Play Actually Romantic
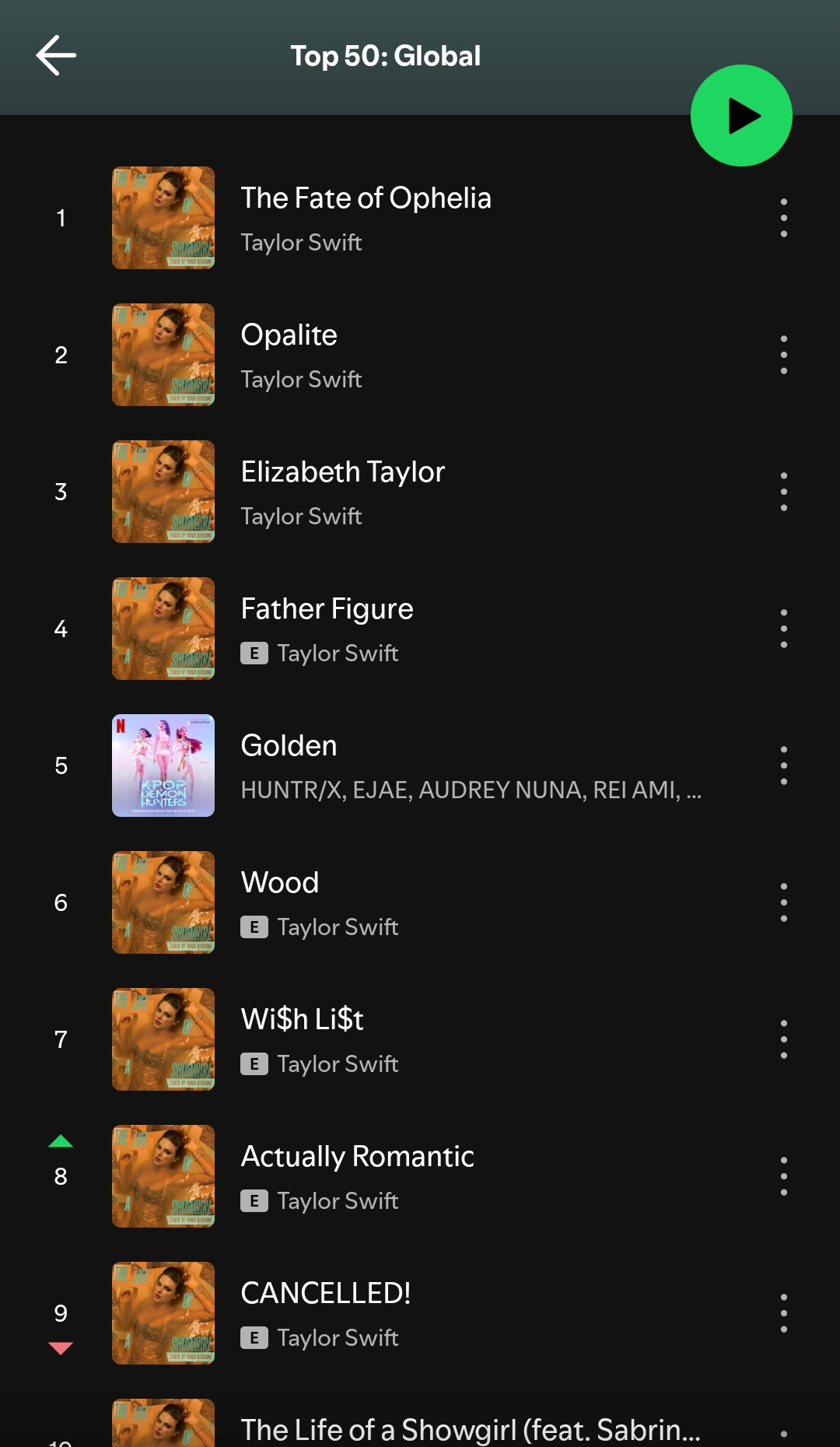The image size is (840, 1447). [x=366, y=1176]
